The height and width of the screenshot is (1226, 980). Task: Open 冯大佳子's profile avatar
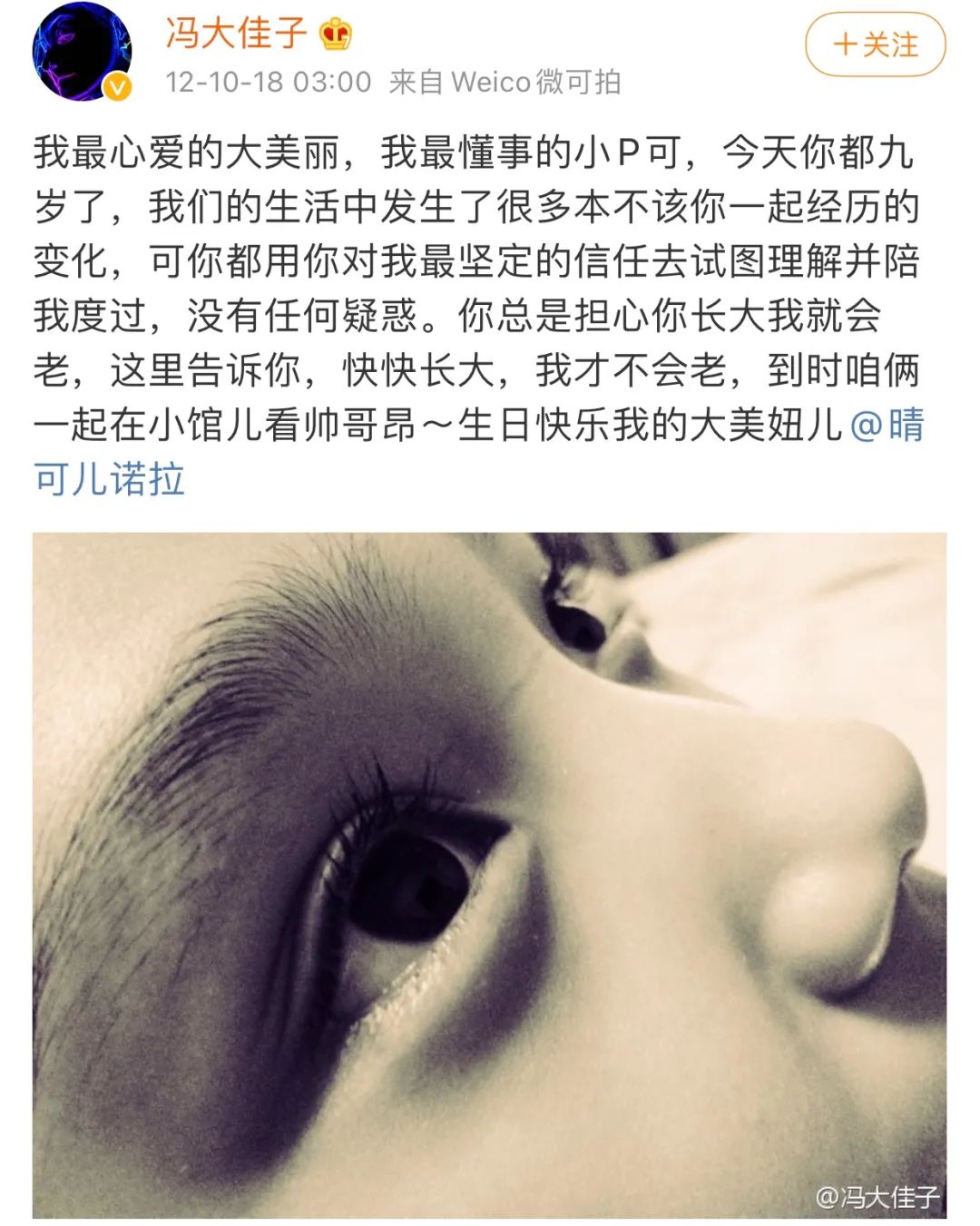82,52
